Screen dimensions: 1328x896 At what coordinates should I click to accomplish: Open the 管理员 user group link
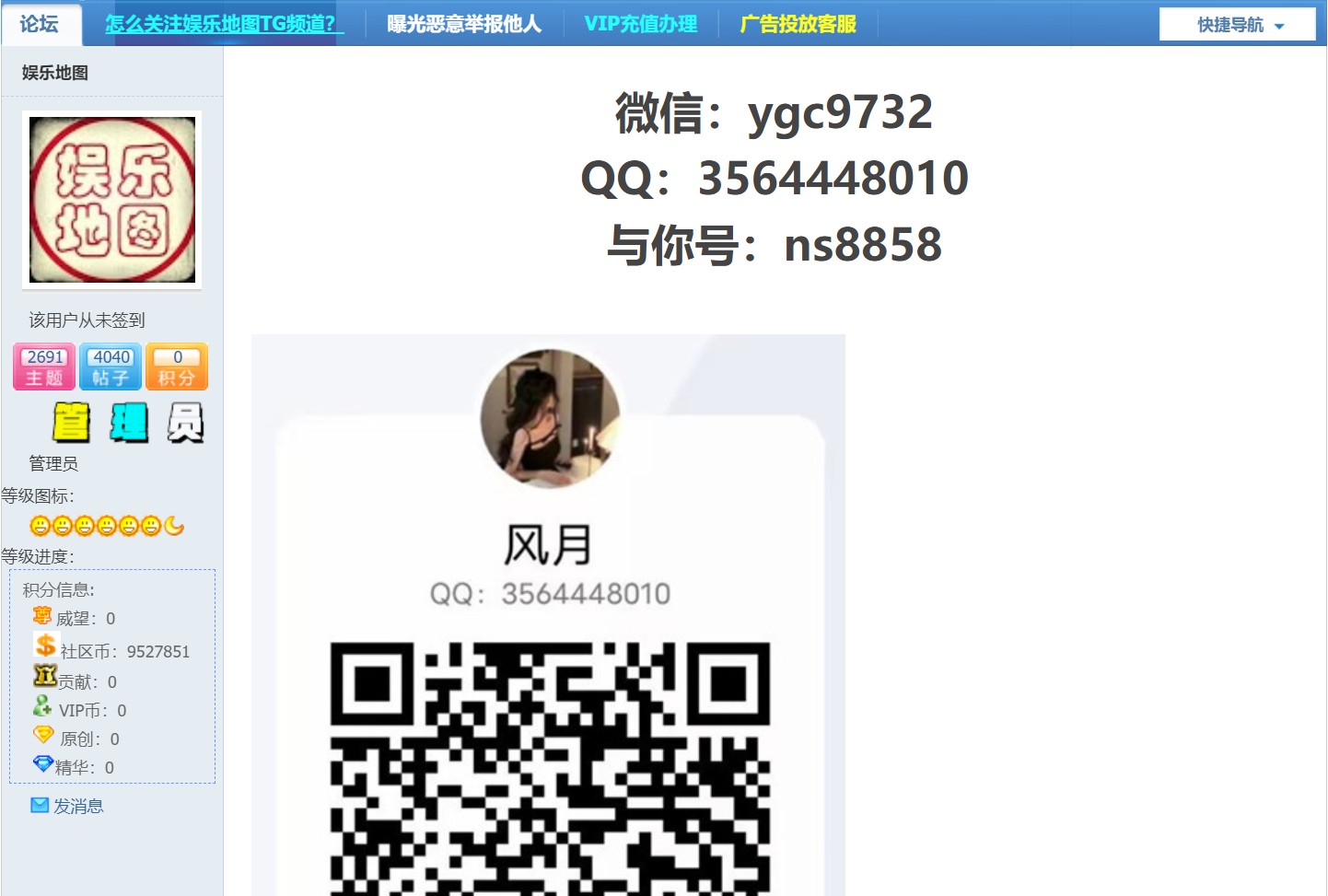pyautogui.click(x=53, y=463)
